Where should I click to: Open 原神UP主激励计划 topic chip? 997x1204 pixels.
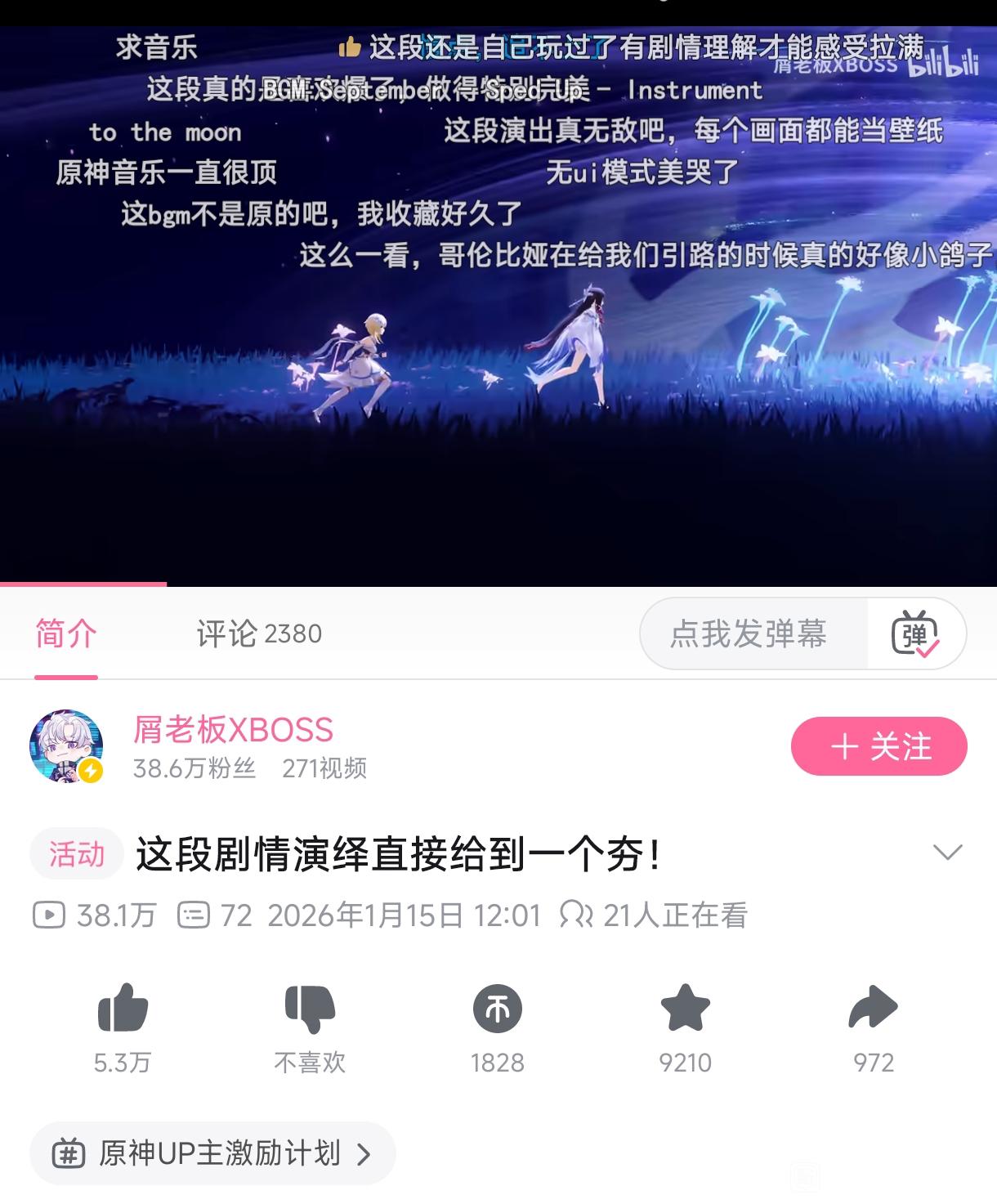(212, 1153)
